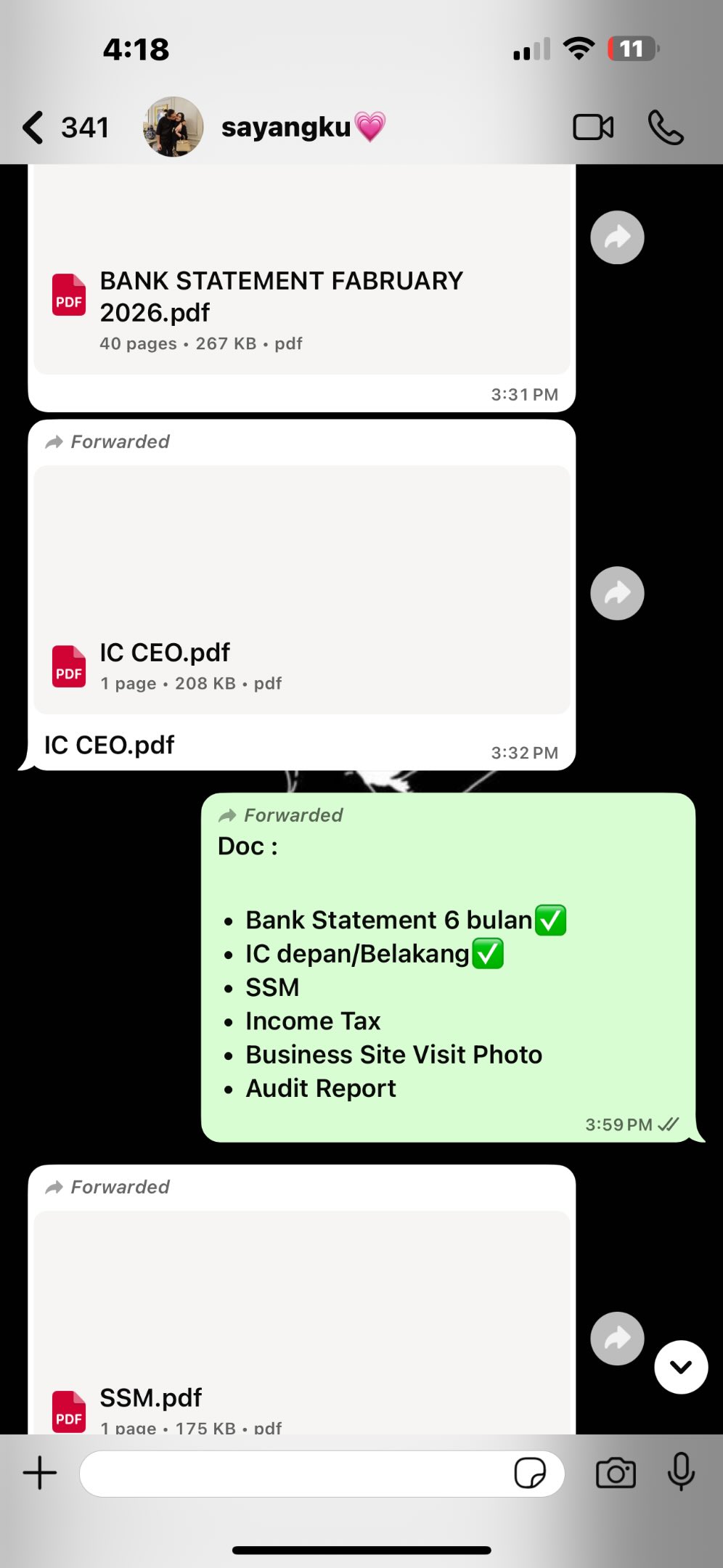Focus the message text field
The image size is (723, 1568).
(290, 1474)
